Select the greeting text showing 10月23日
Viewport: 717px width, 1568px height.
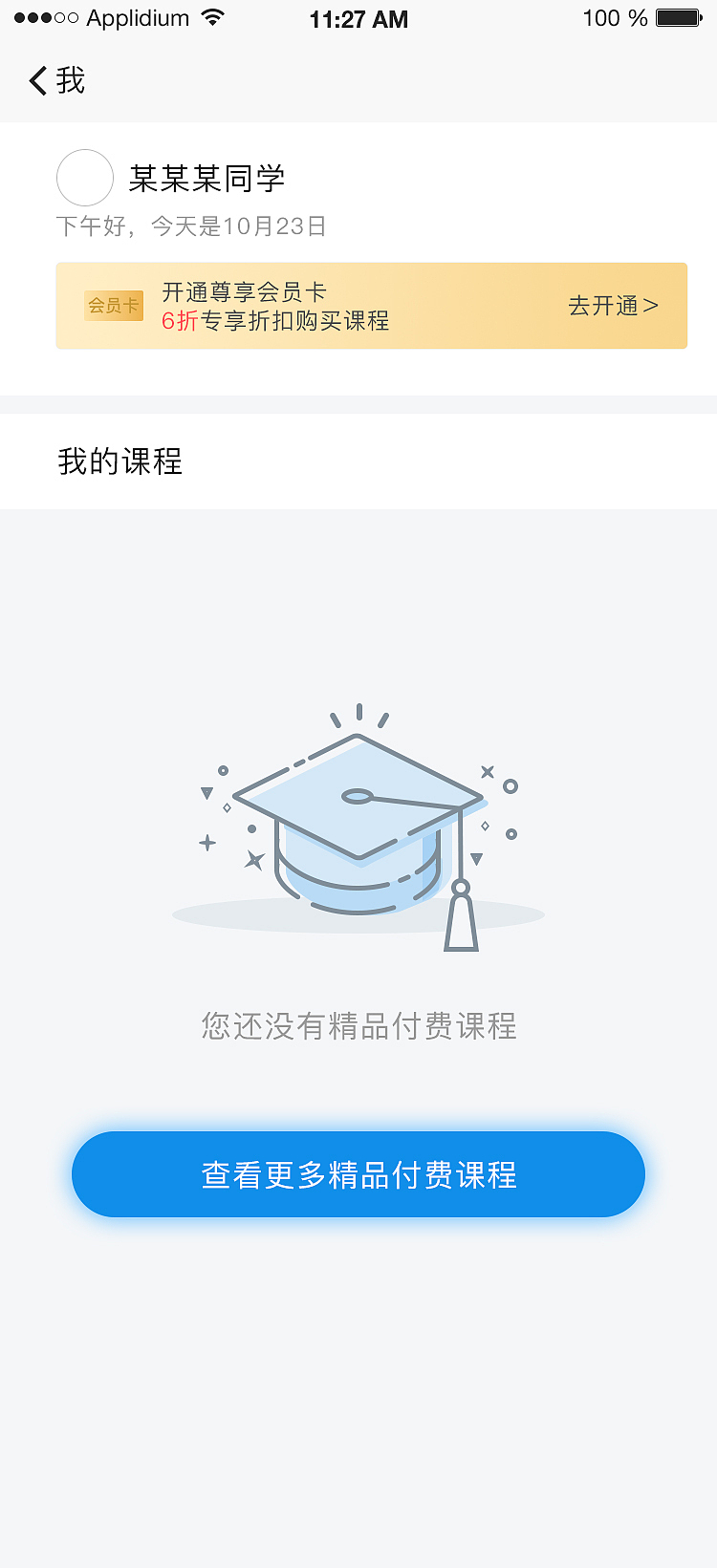click(190, 226)
